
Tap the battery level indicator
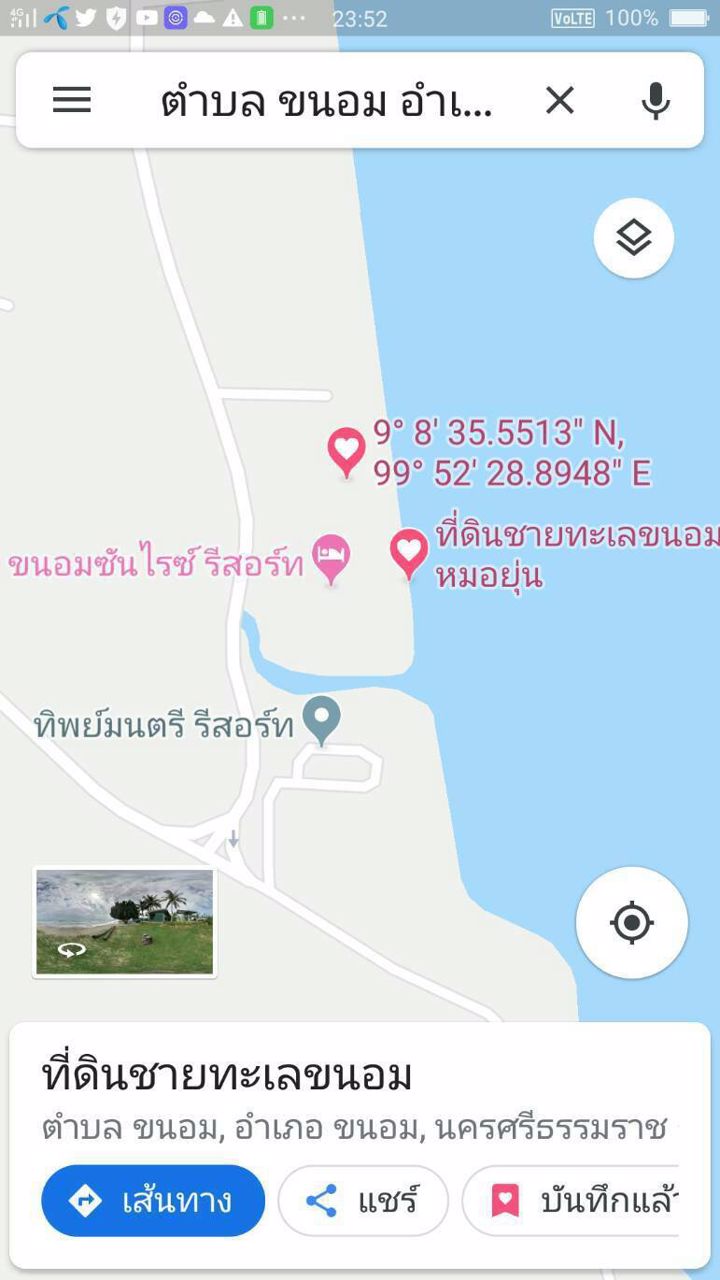click(688, 16)
